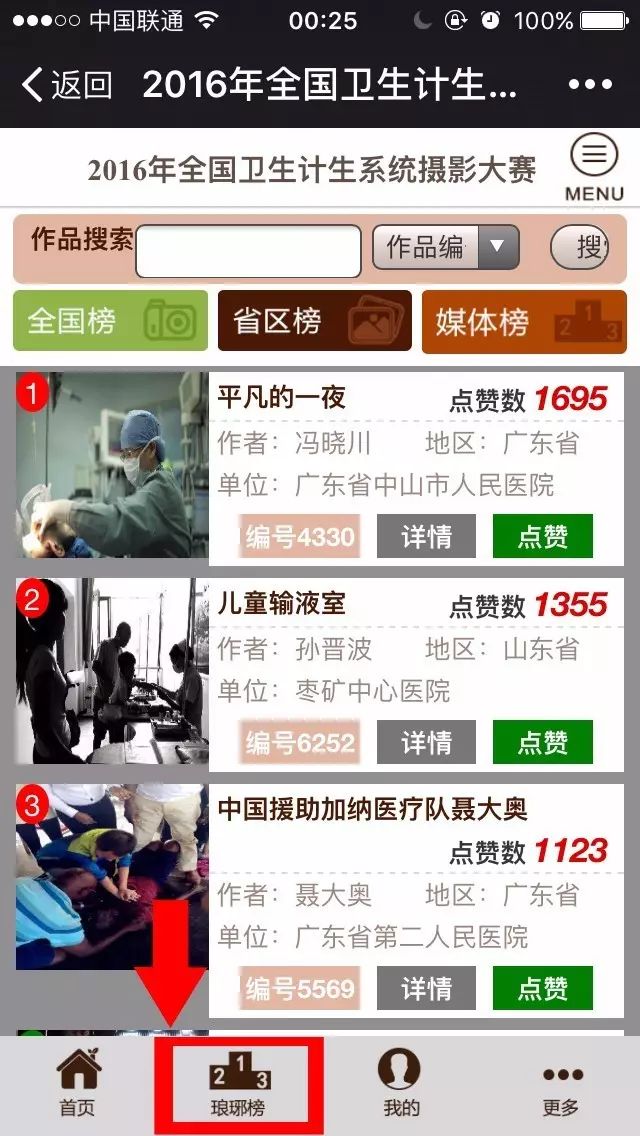Open 更多 tab
Screen dimensions: 640x1136
coord(561,1085)
